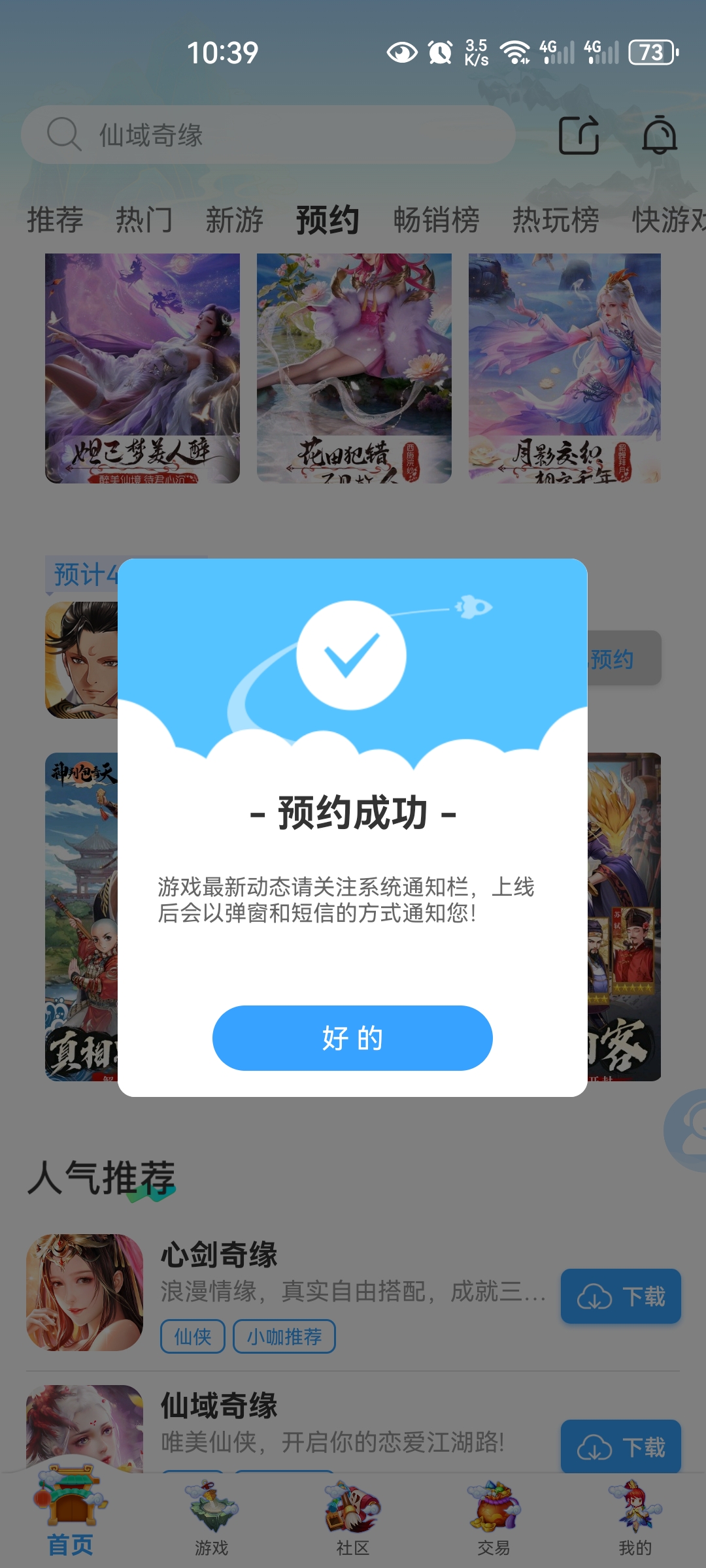Open the 月影交织 banner
The height and width of the screenshot is (1568, 706).
click(564, 368)
